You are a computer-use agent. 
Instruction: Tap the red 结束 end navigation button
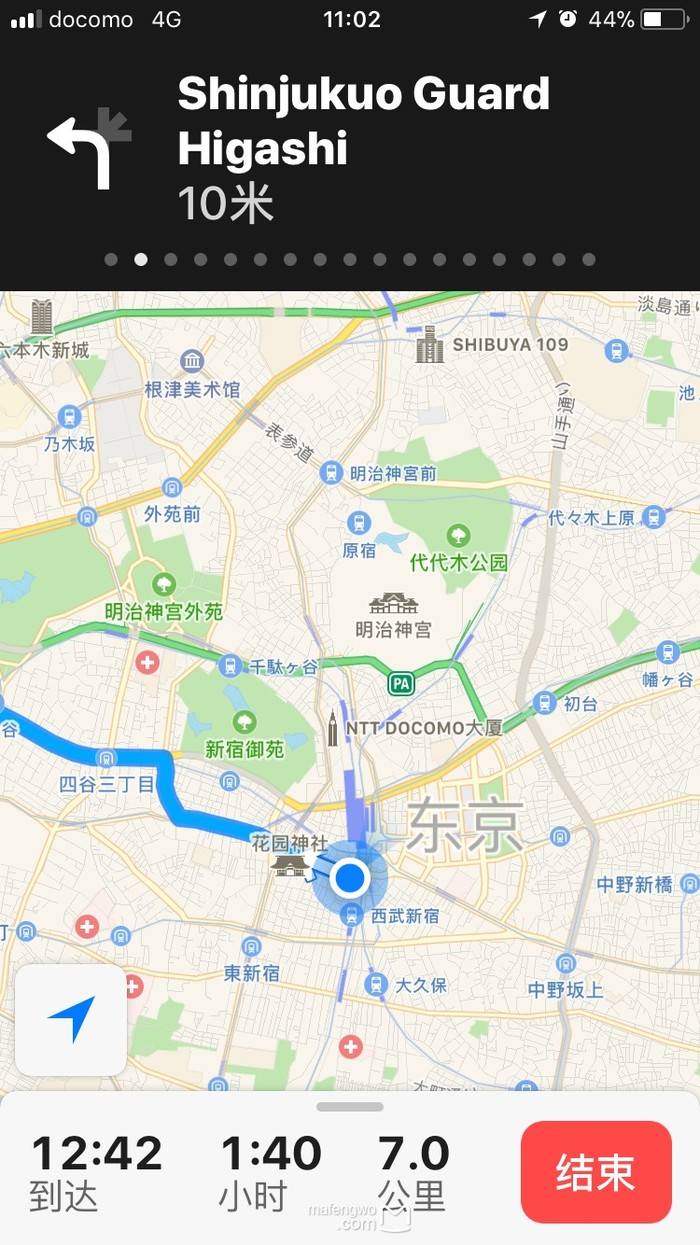[x=596, y=1172]
